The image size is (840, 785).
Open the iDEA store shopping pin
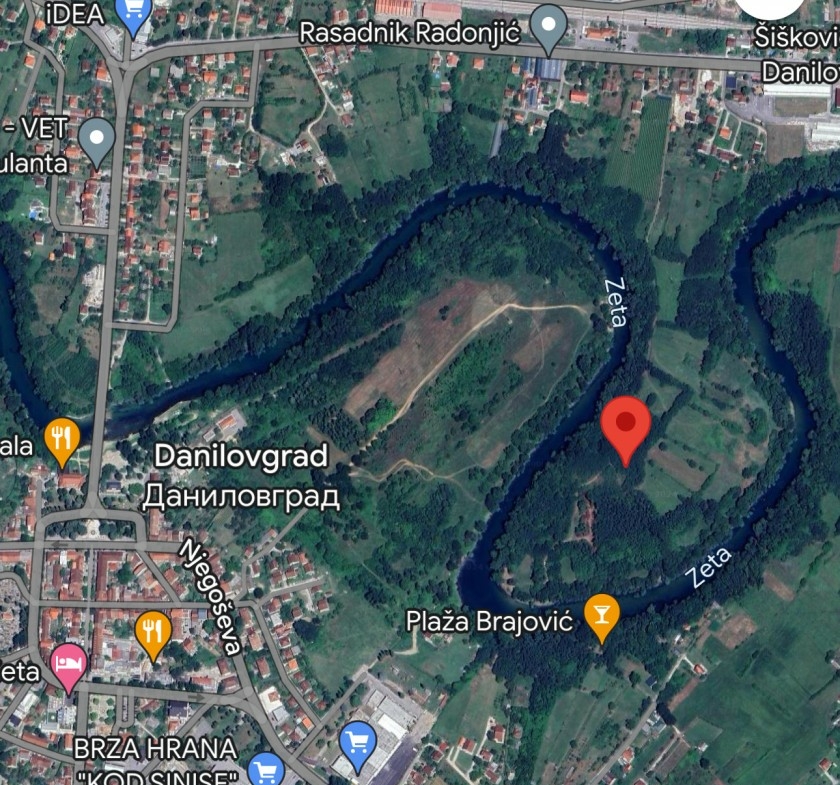click(x=133, y=12)
